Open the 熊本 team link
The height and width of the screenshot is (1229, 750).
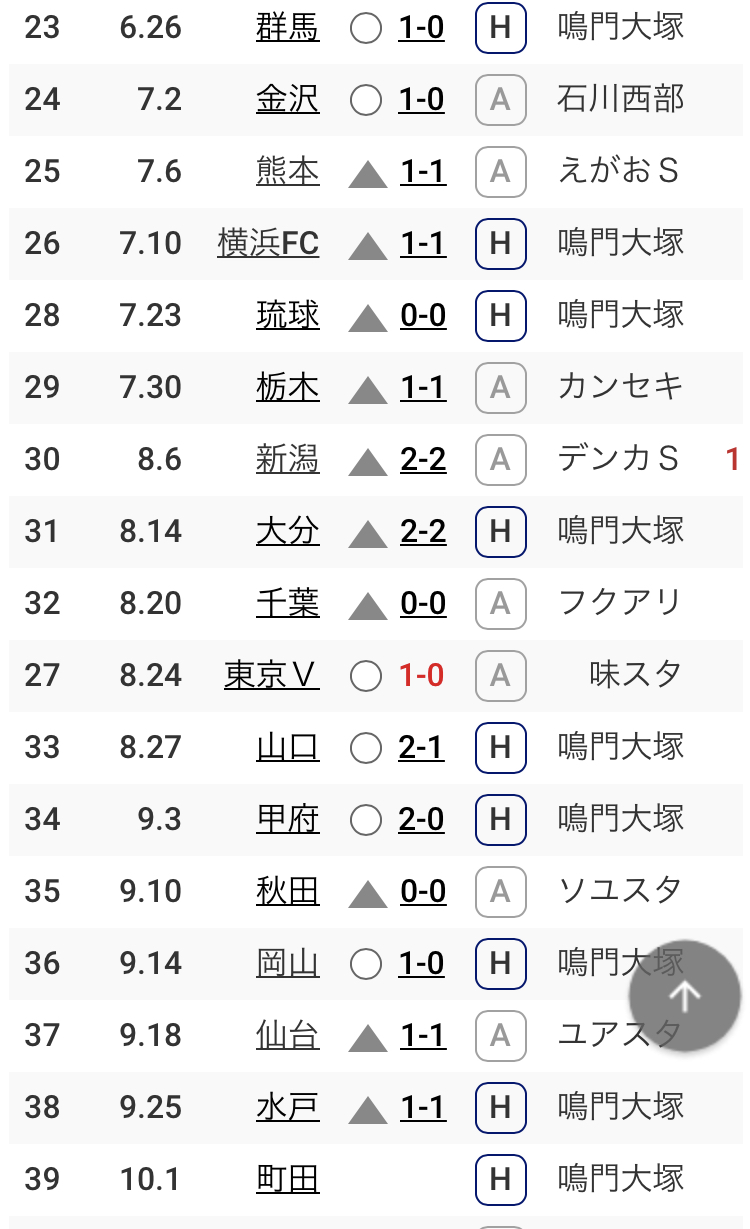[288, 171]
